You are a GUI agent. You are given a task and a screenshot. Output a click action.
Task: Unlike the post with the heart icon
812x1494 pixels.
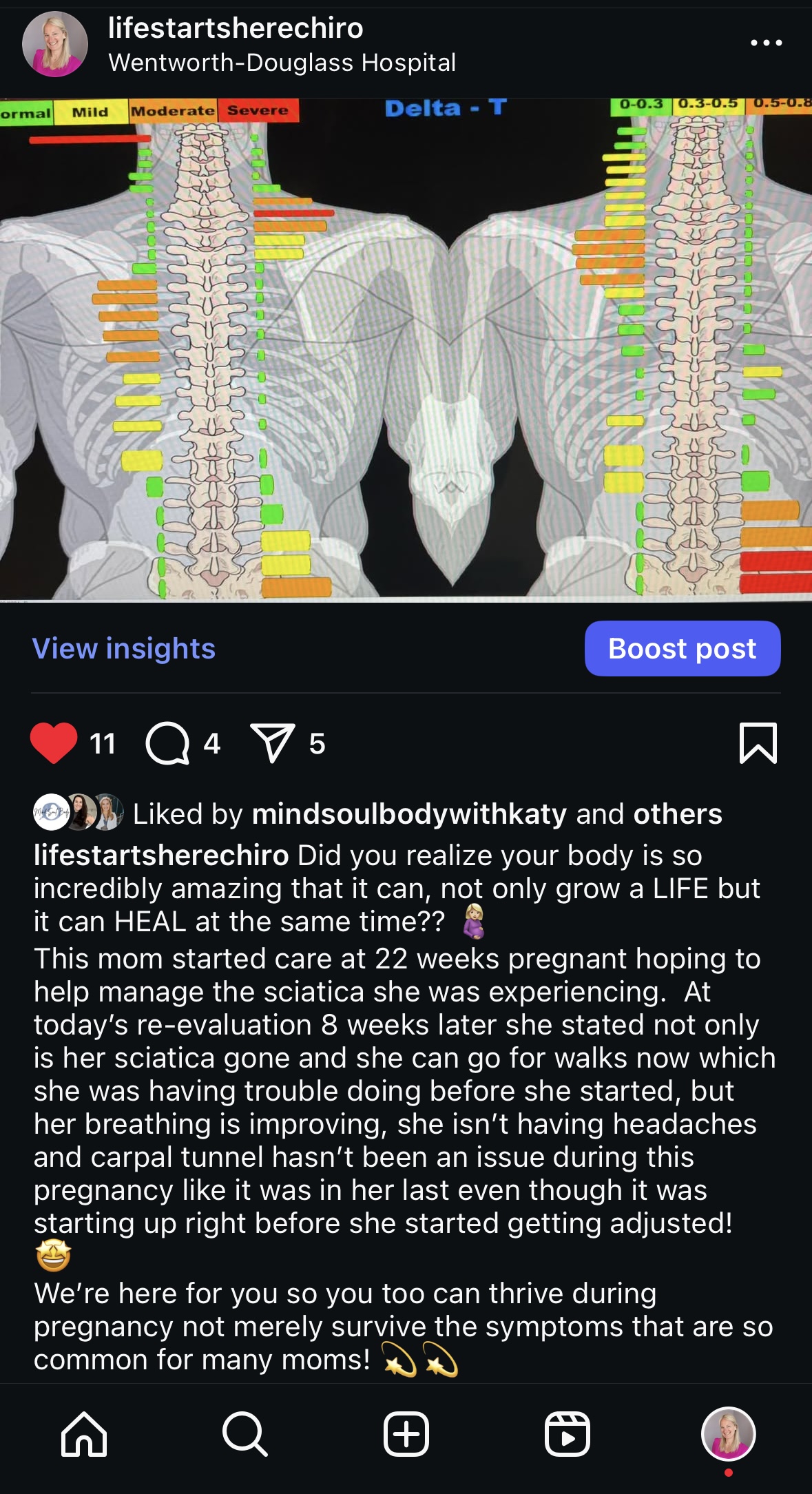pyautogui.click(x=54, y=743)
